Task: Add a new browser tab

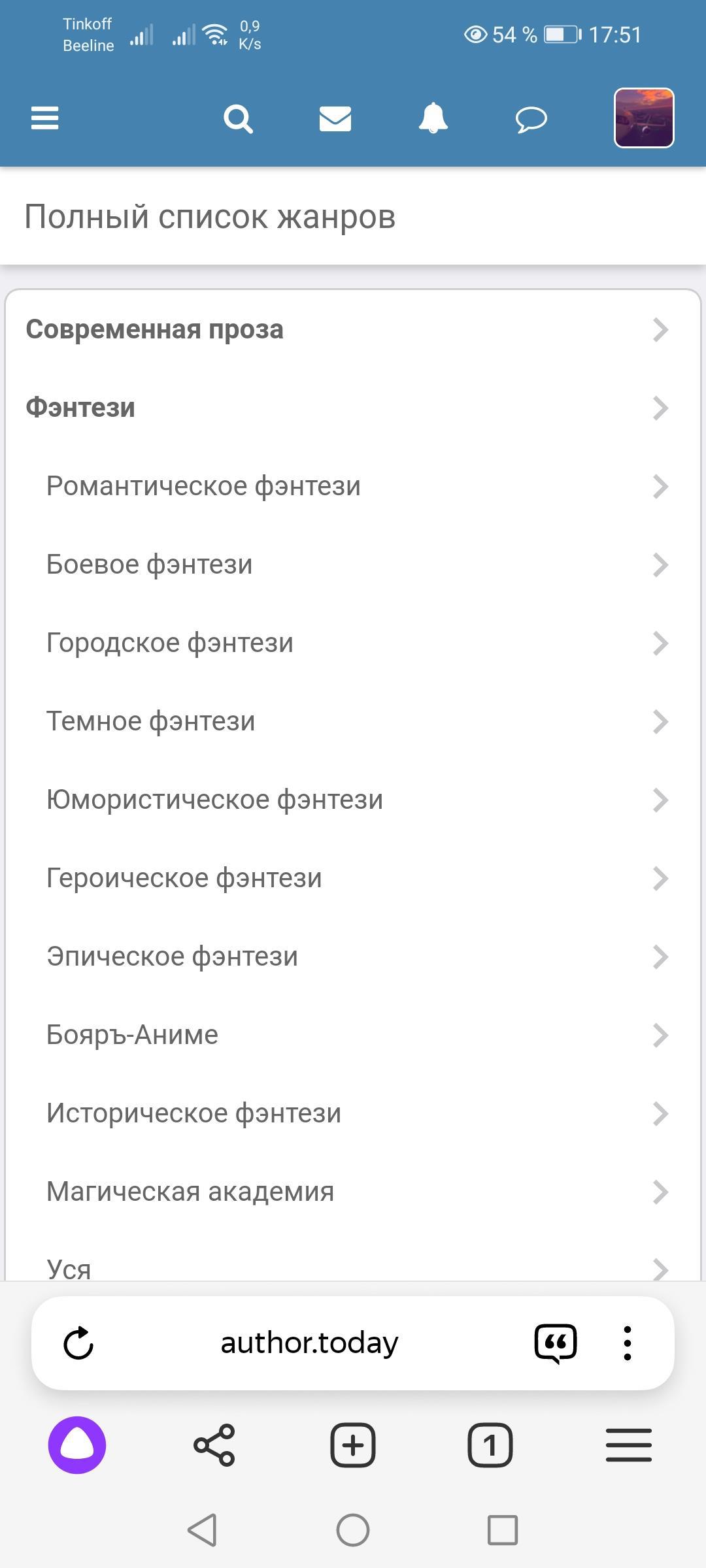Action: 353,1445
